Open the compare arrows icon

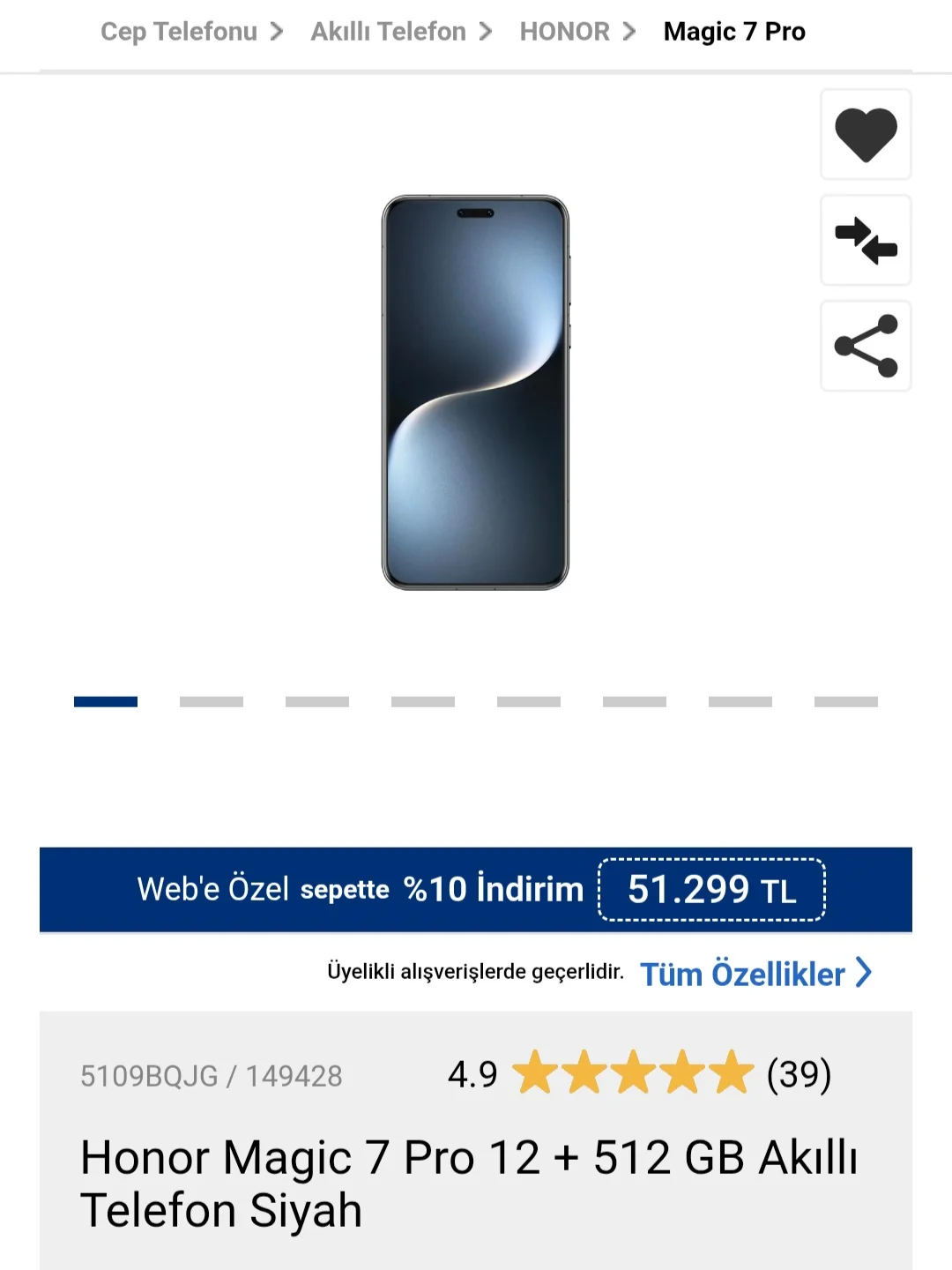(x=866, y=241)
